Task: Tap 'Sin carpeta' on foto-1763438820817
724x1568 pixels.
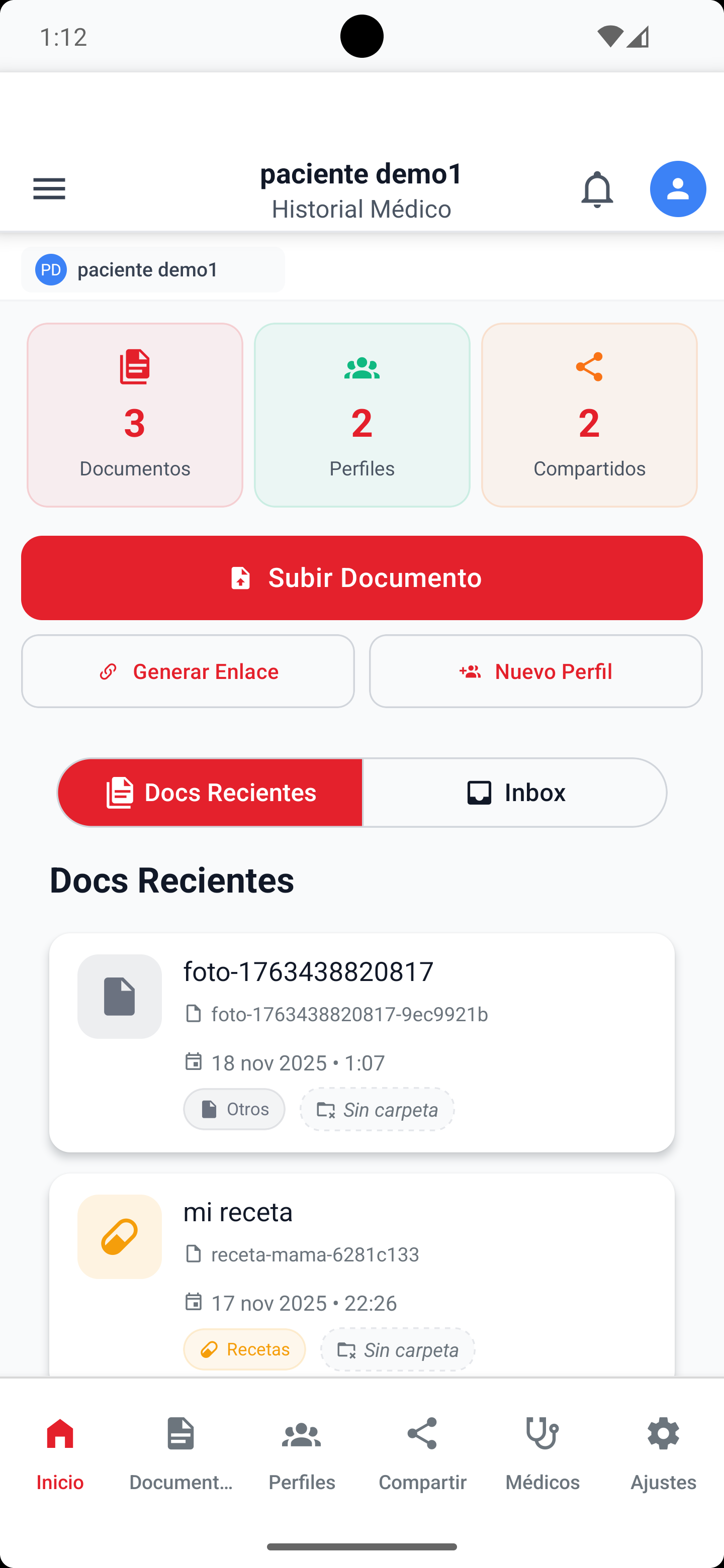Action: click(376, 1109)
